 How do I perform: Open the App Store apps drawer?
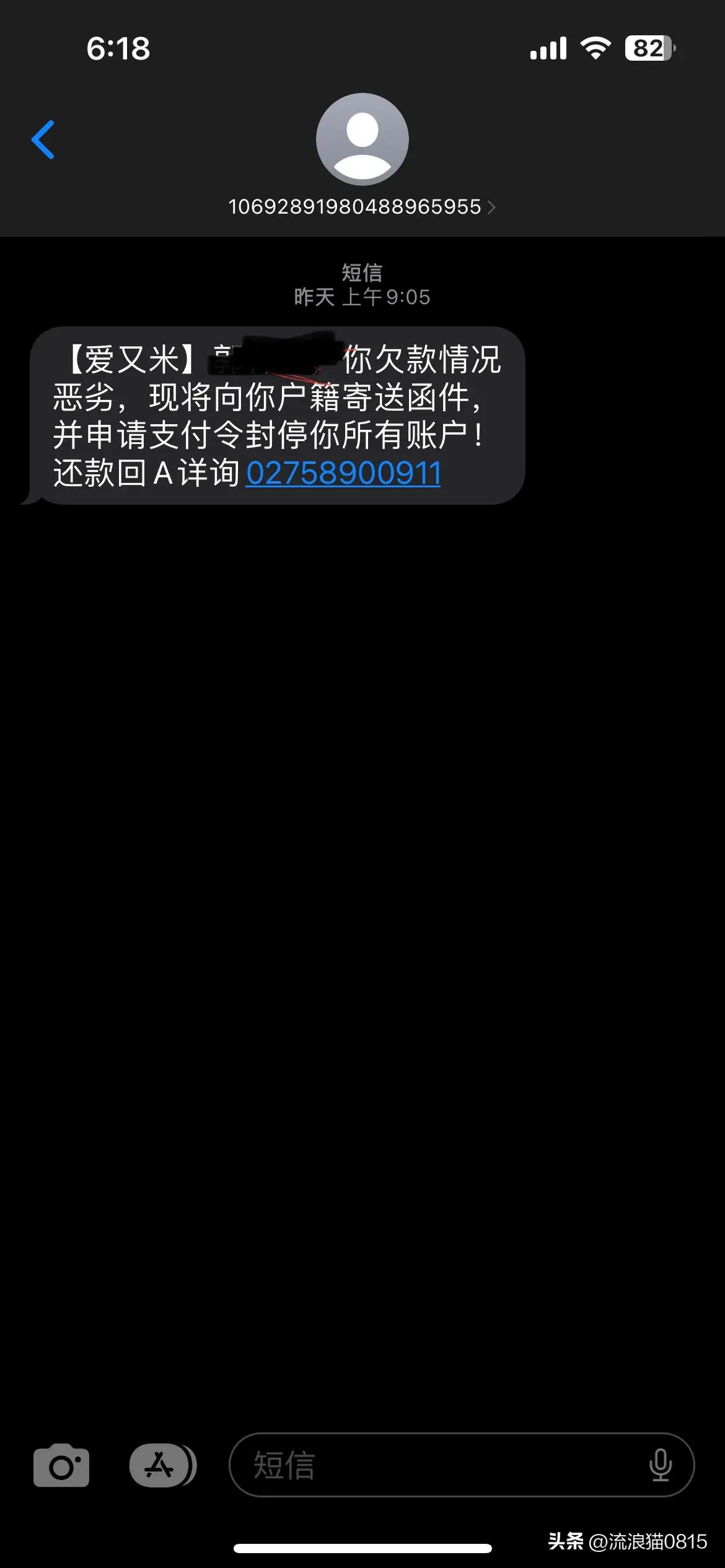pos(160,1466)
